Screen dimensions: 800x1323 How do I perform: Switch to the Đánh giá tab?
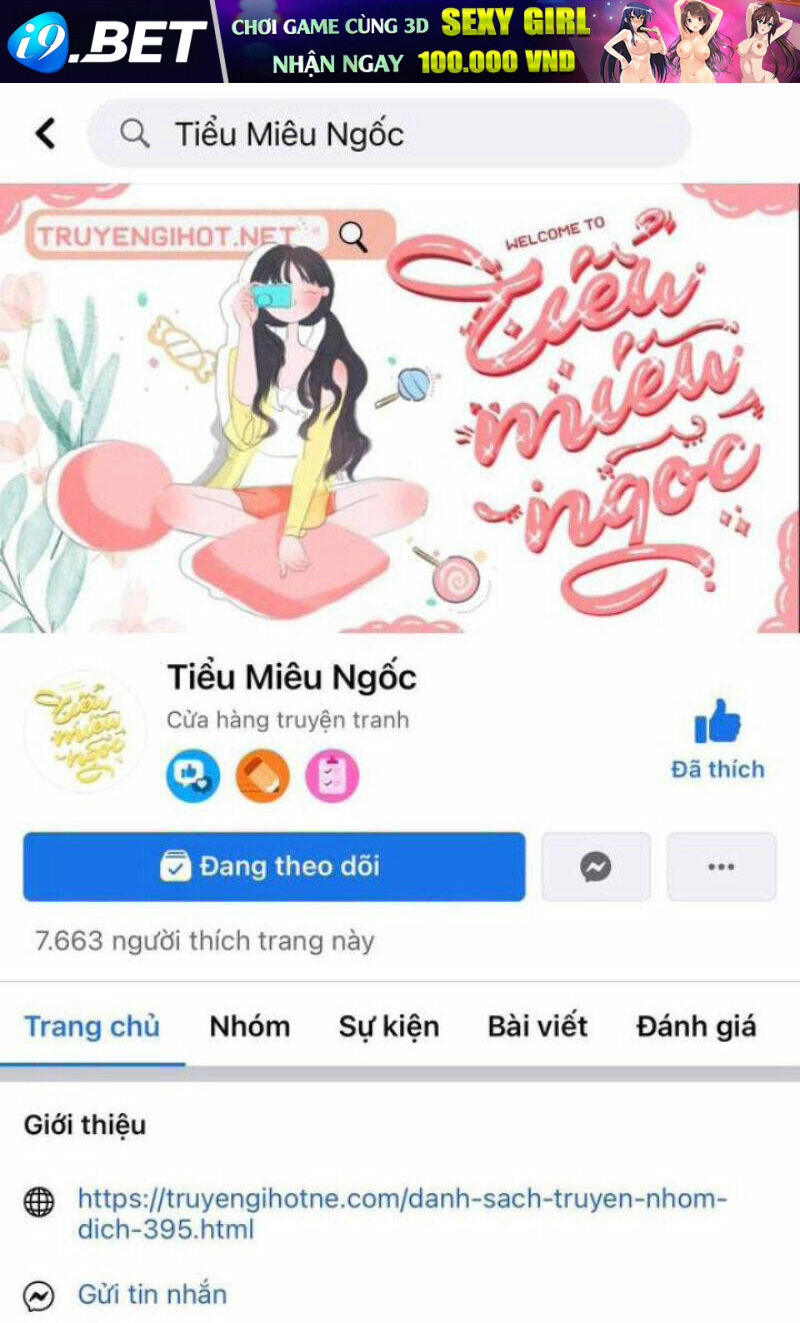tap(696, 1026)
